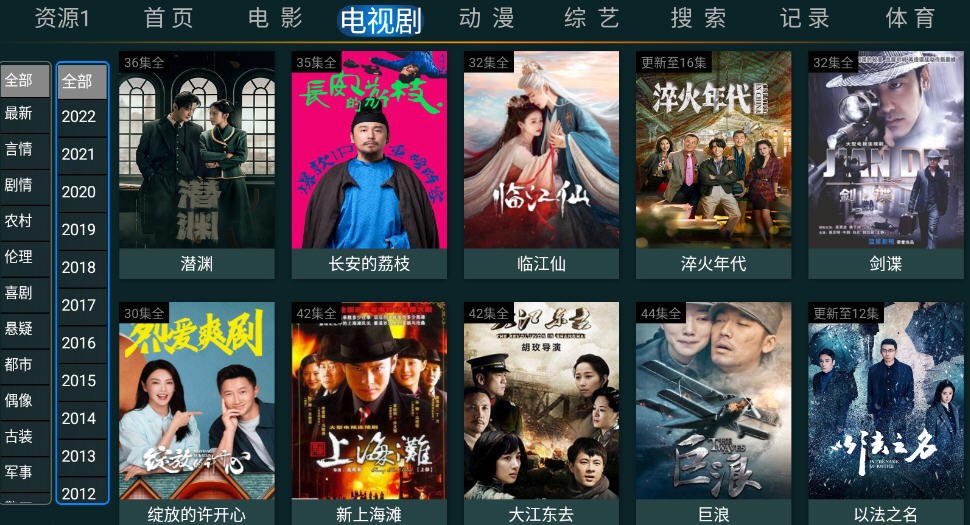
Task: Filter dramas by 言情 genre
Action: (x=19, y=149)
